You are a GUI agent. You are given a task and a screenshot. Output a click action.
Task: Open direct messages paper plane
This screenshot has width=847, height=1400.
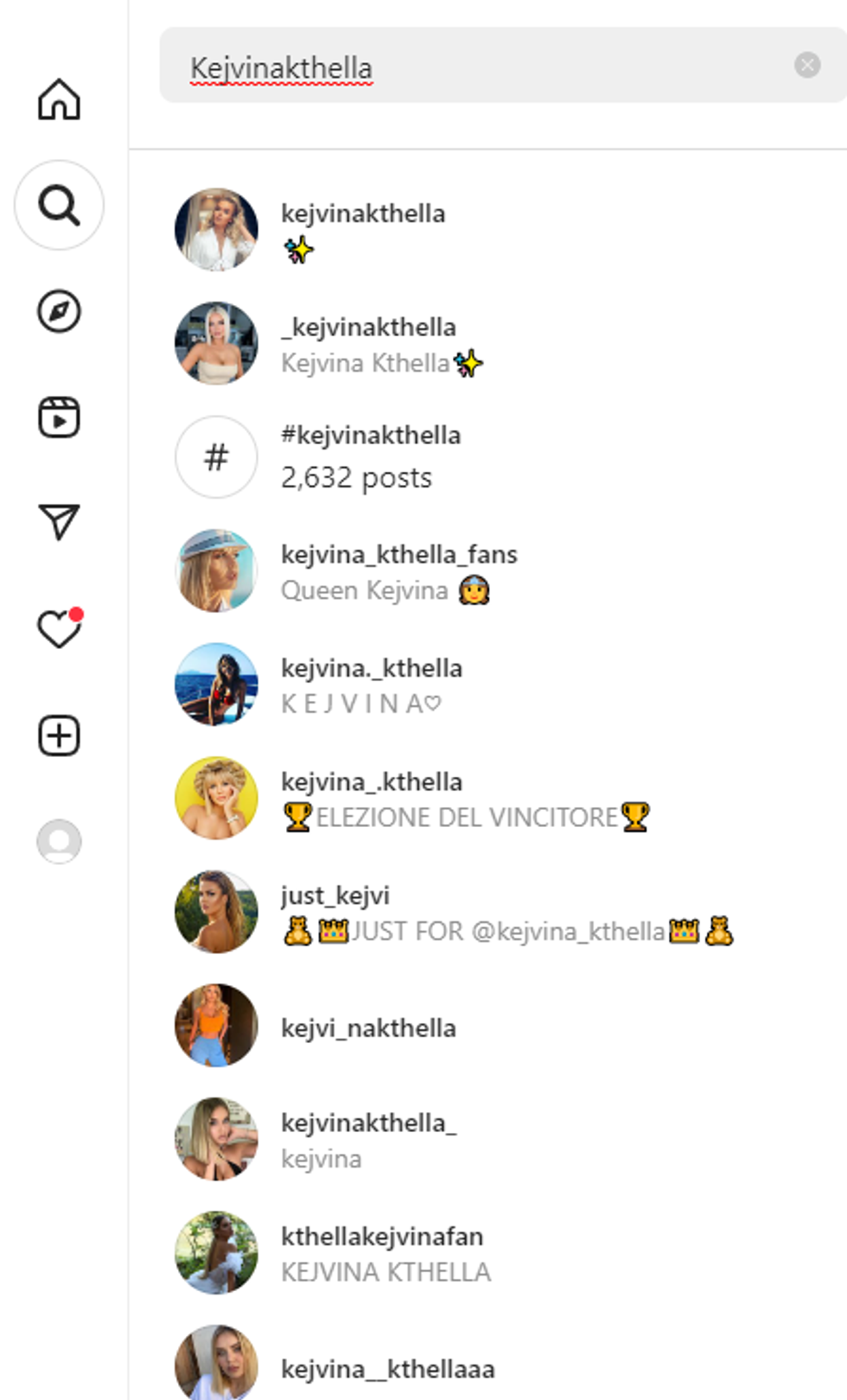pyautogui.click(x=59, y=522)
